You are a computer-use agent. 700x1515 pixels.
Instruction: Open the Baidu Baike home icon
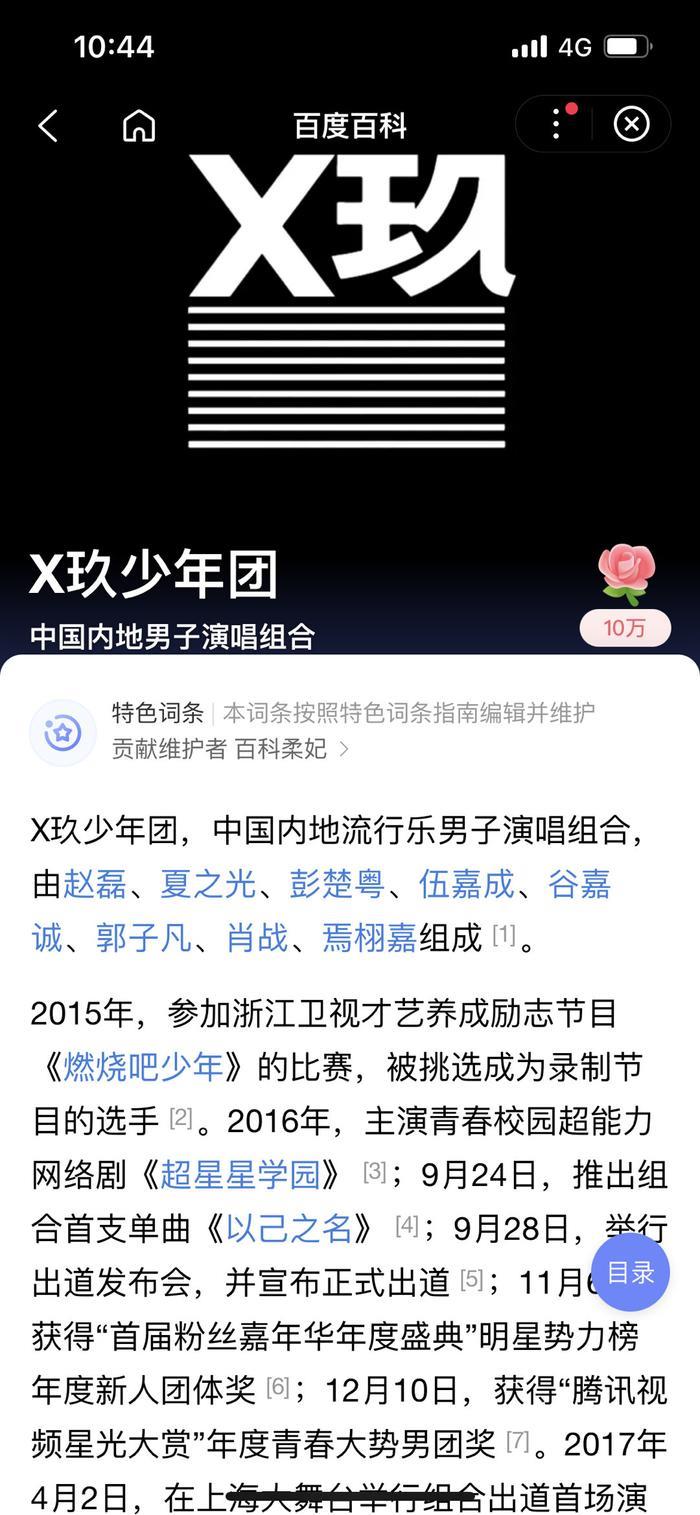(x=139, y=126)
